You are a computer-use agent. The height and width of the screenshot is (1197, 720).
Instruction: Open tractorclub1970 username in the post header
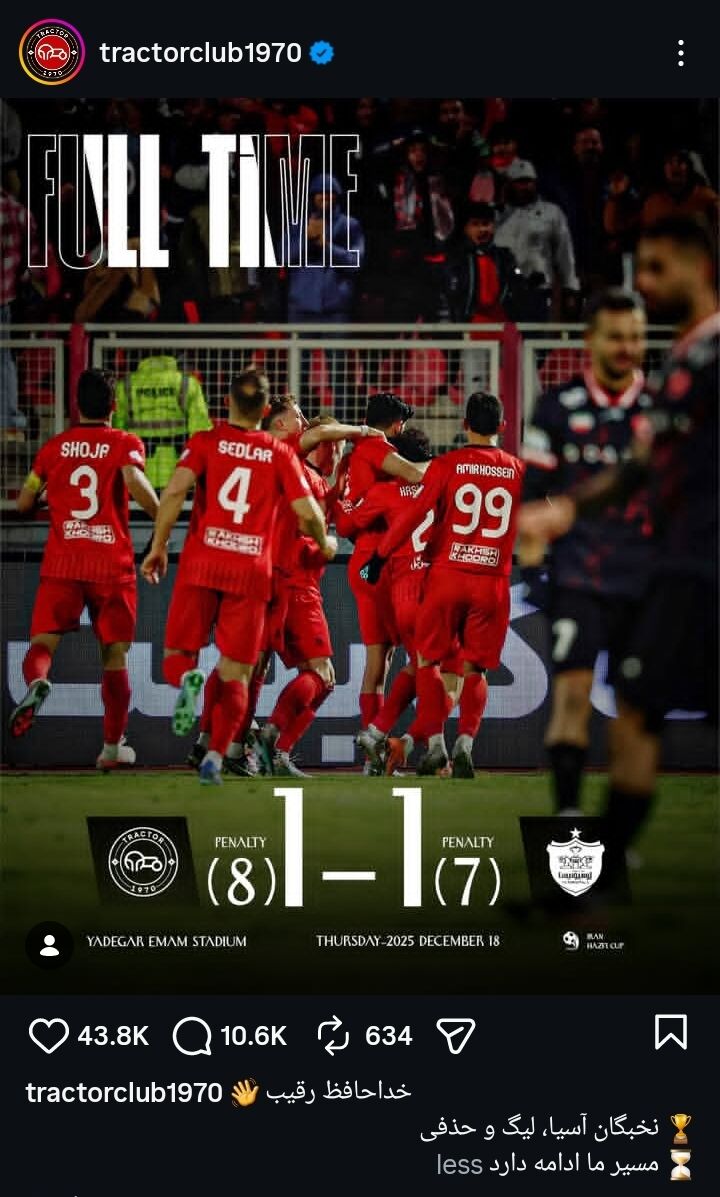200,53
